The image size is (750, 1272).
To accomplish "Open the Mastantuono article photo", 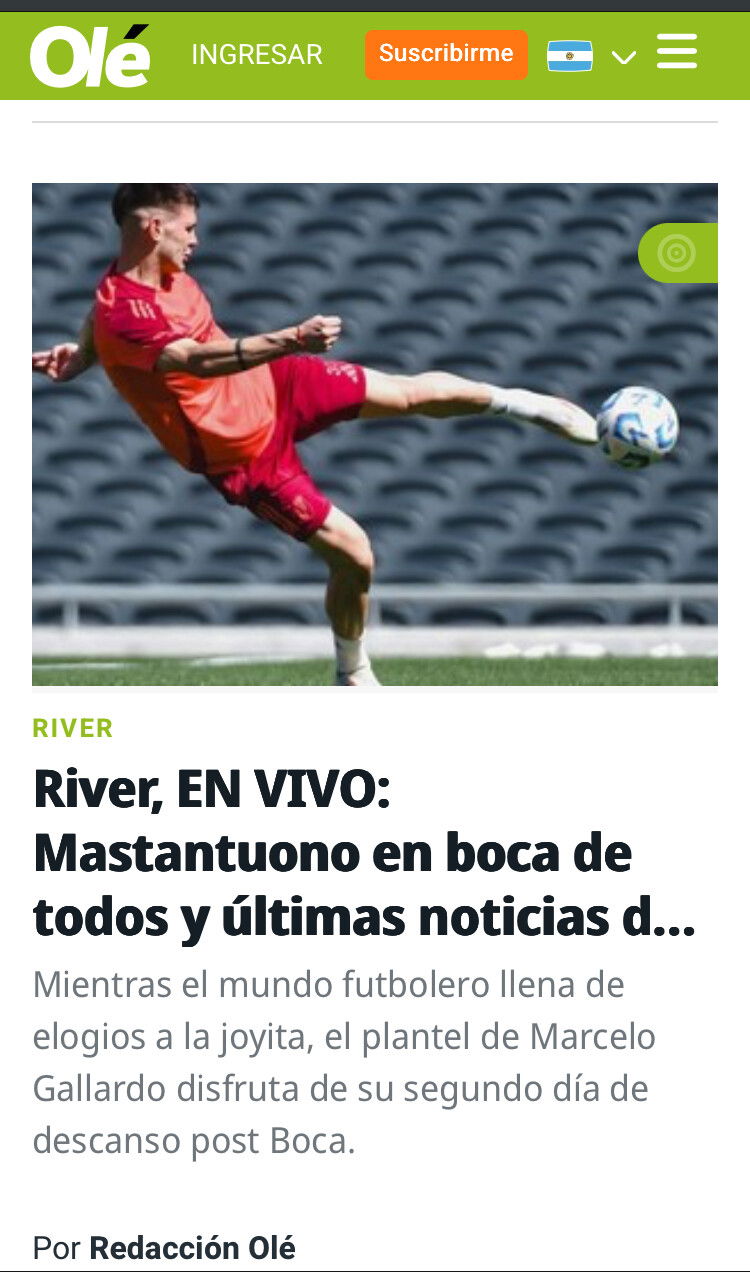I will (x=375, y=434).
